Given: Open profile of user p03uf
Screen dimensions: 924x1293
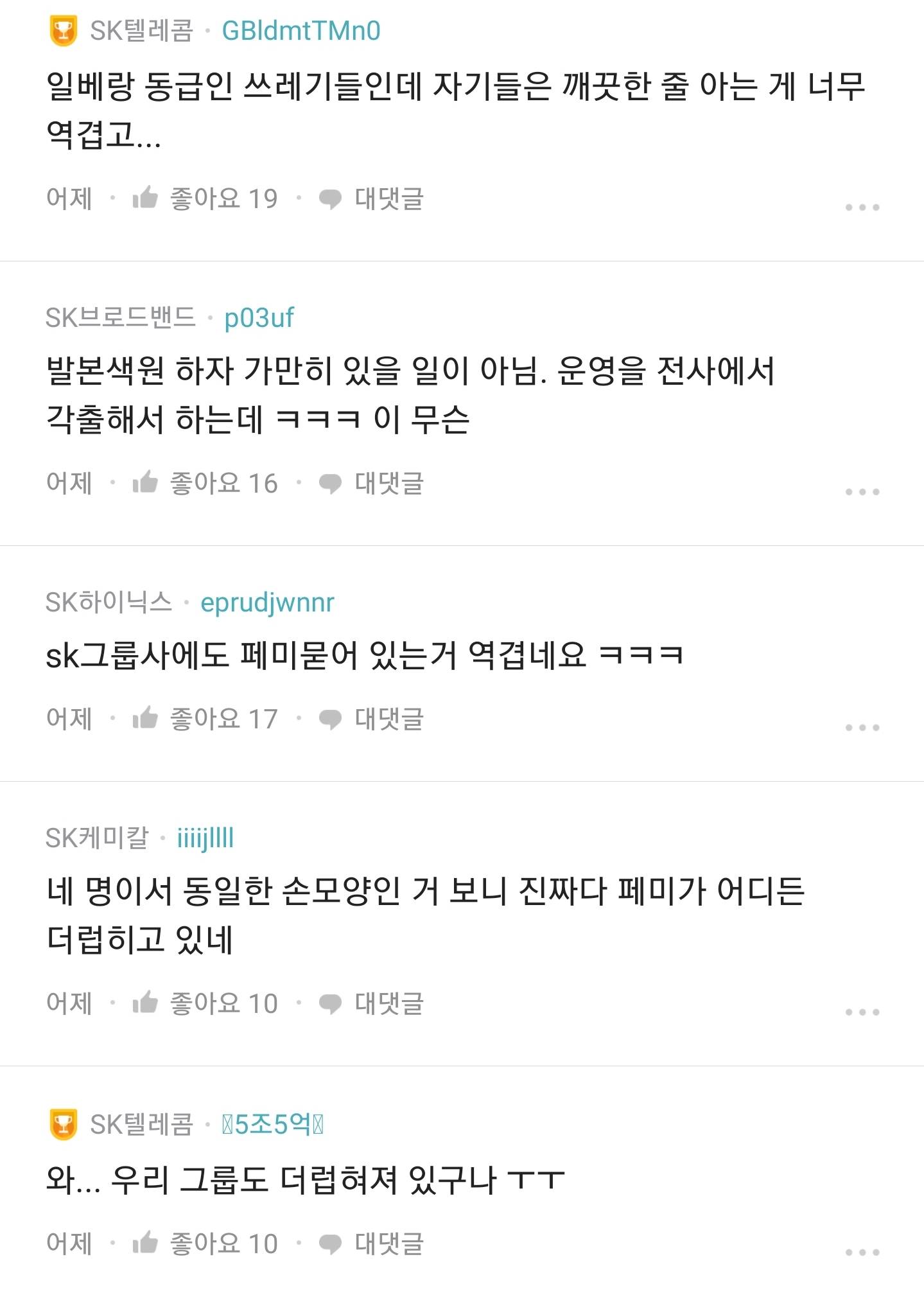Looking at the screenshot, I should pyautogui.click(x=259, y=317).
